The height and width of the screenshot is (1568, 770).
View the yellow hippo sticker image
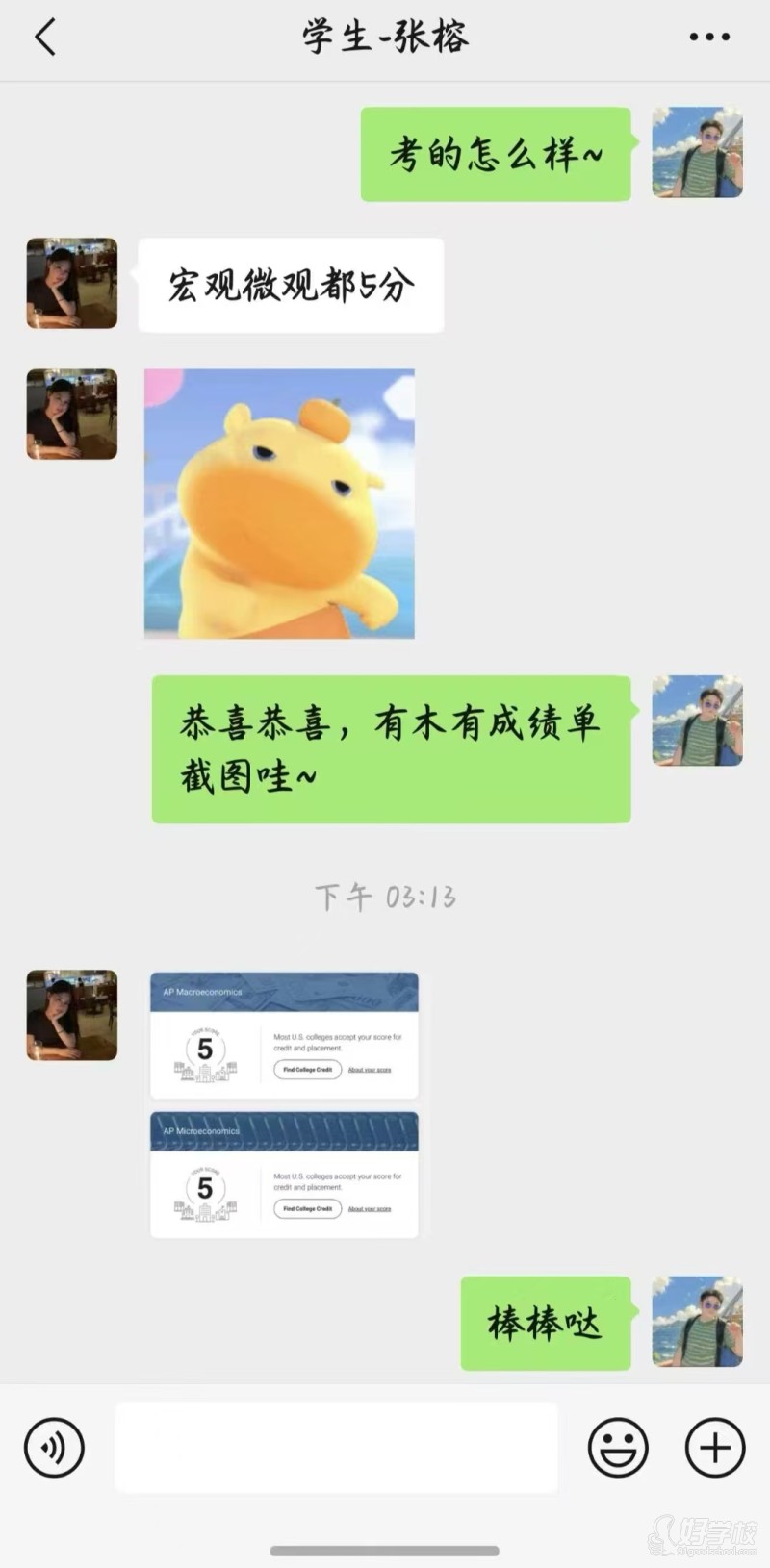click(279, 503)
